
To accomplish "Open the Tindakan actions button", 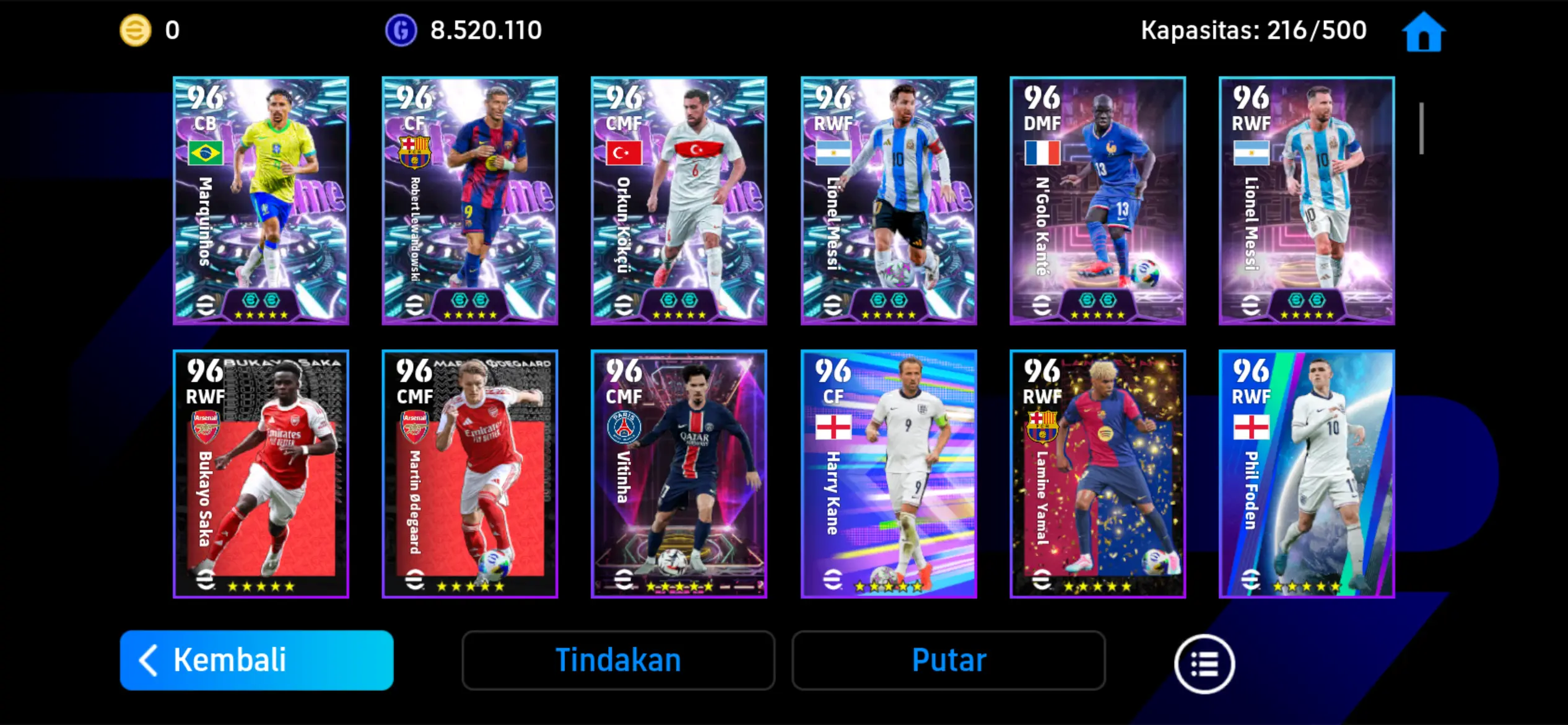I will point(618,660).
